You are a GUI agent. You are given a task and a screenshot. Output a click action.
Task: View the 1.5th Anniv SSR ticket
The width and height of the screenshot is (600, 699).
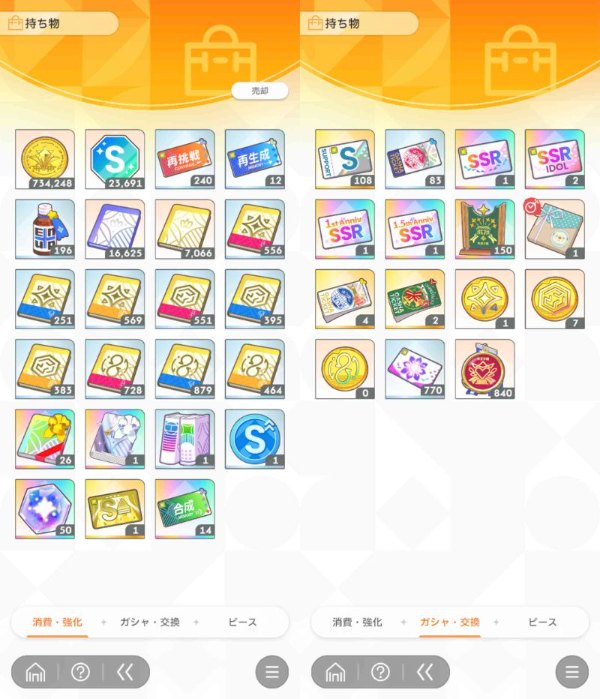415,229
